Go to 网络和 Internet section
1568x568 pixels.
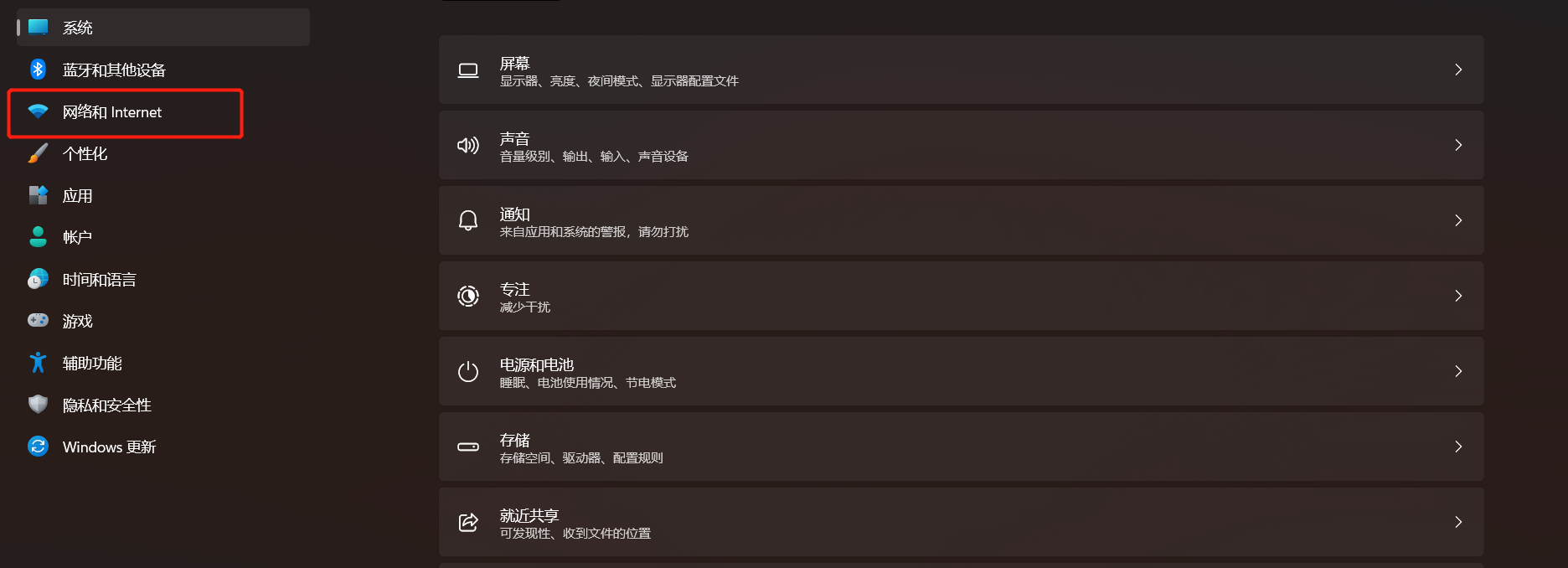pyautogui.click(x=111, y=112)
